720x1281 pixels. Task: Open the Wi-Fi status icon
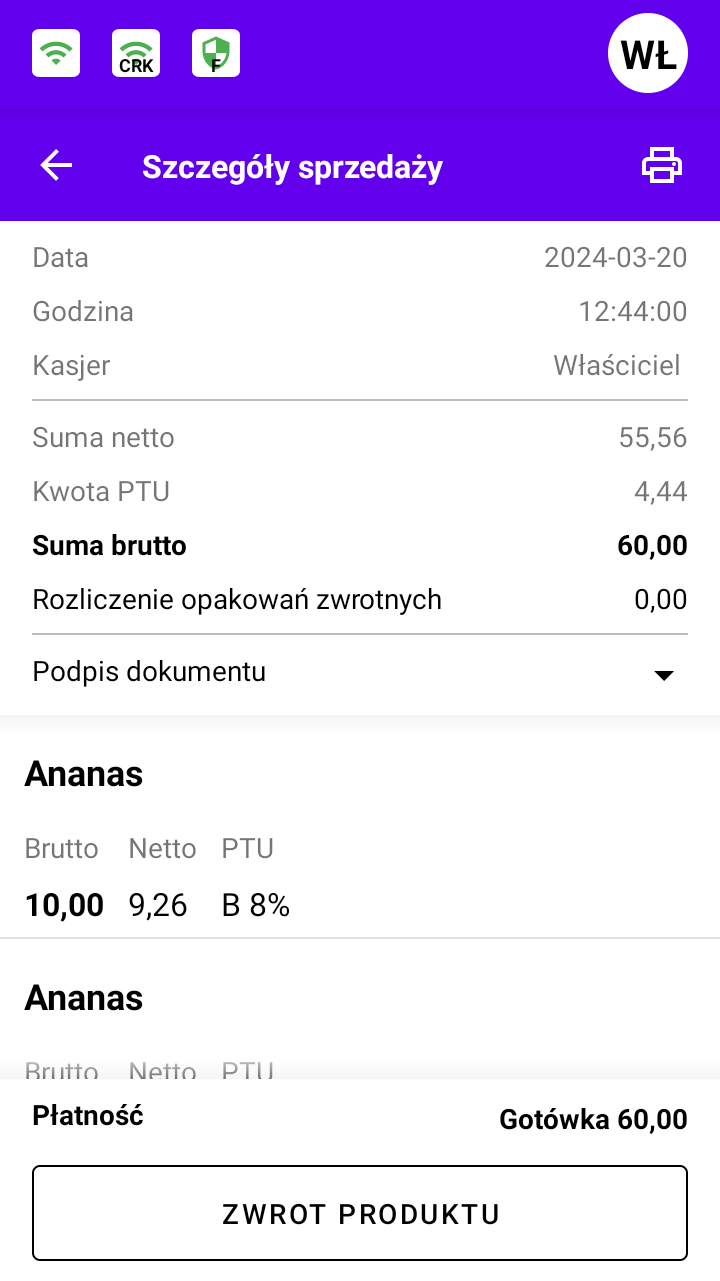tap(56, 53)
